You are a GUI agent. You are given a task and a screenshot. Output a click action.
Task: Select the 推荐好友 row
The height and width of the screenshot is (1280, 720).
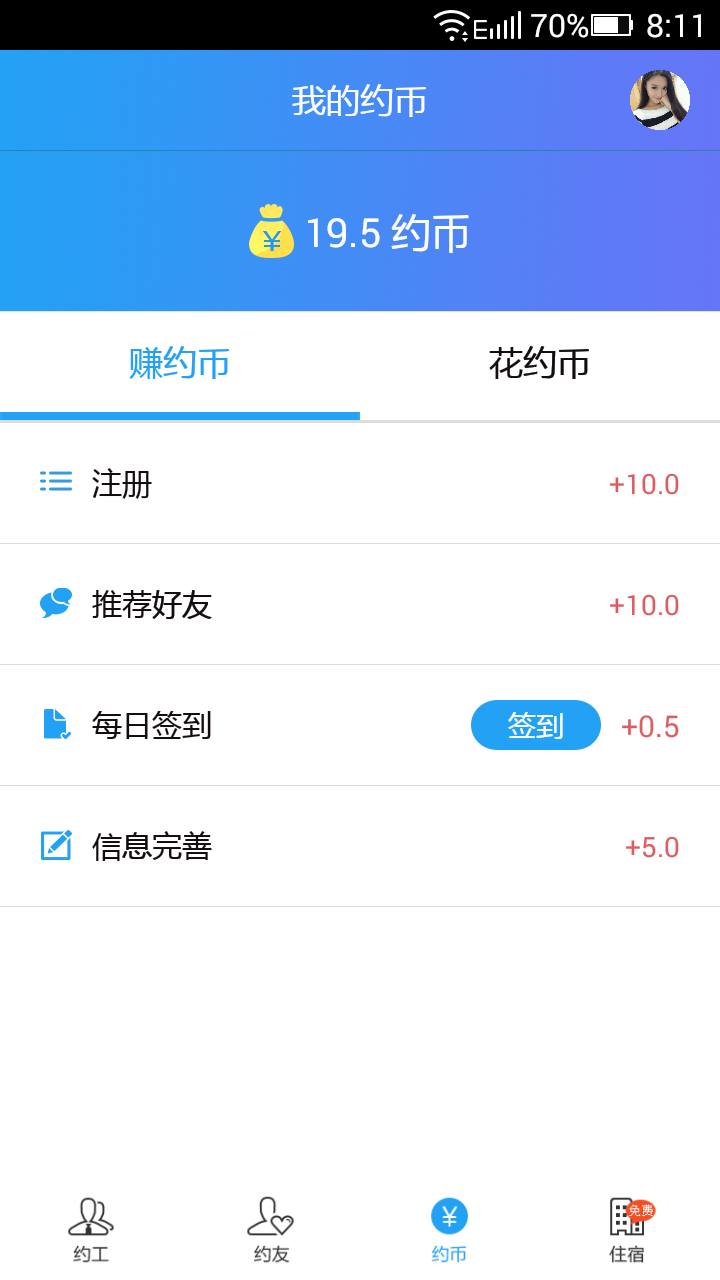point(360,604)
